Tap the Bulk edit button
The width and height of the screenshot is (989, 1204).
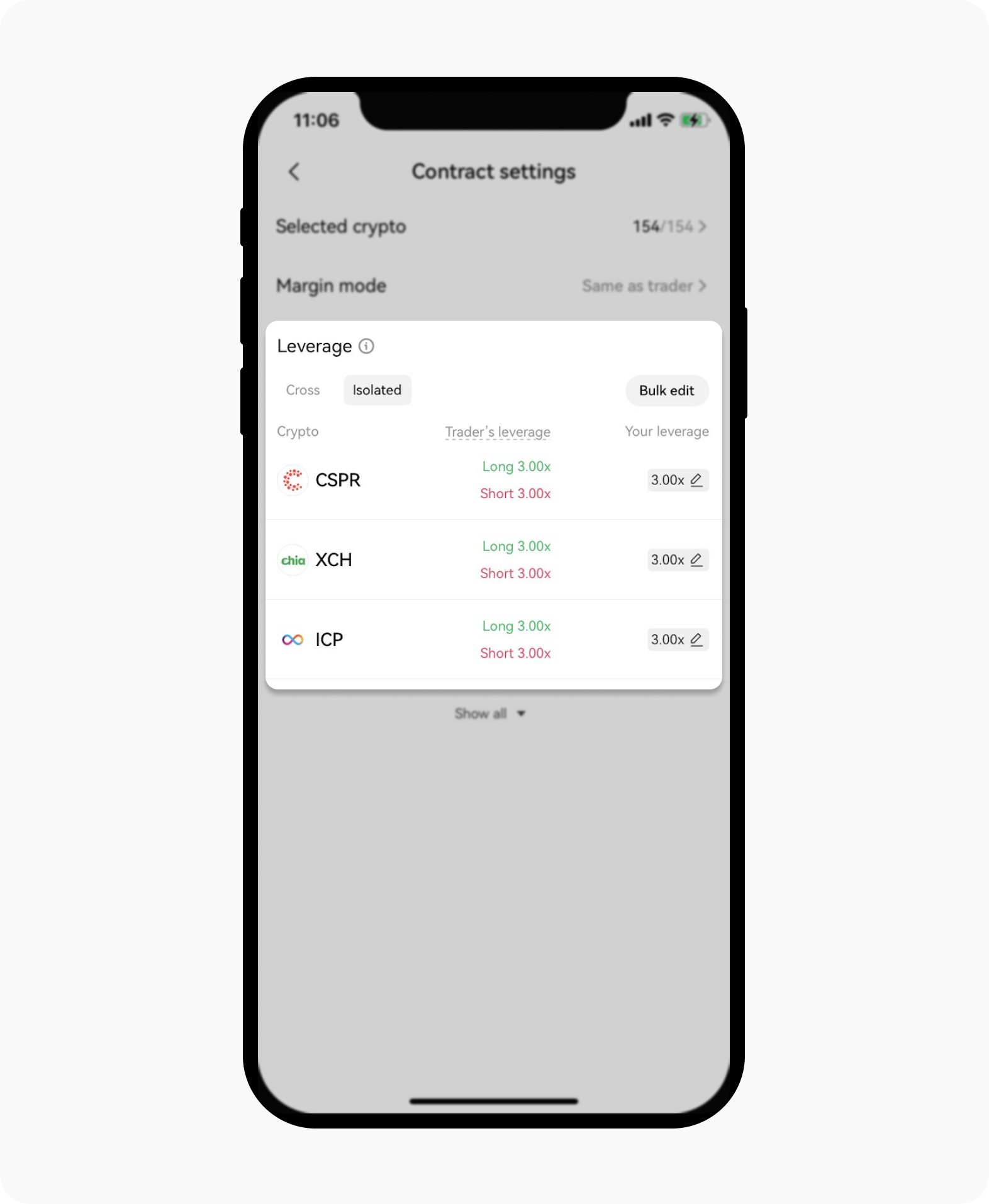click(x=666, y=391)
